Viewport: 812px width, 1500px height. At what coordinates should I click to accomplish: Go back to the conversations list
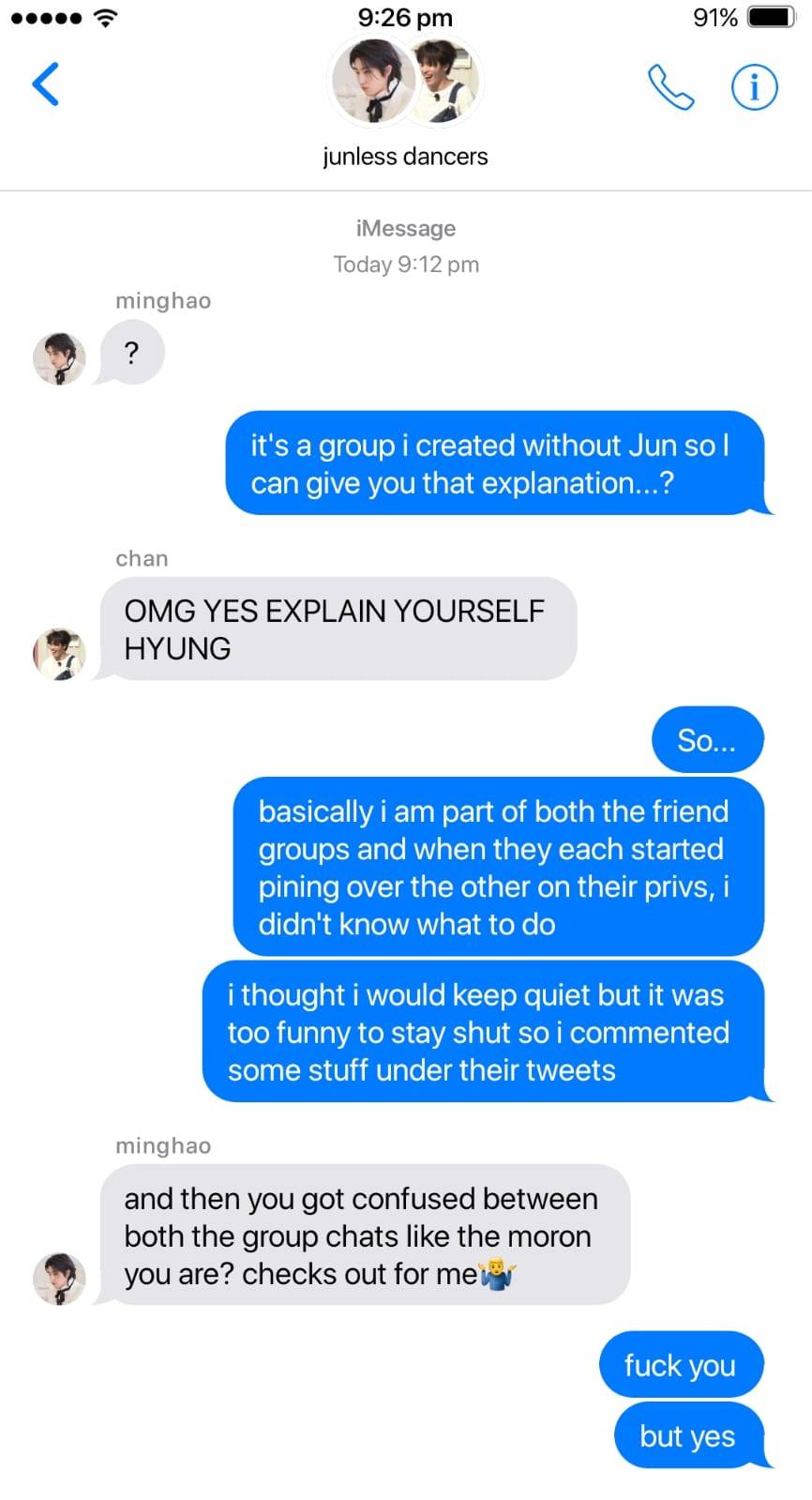click(x=45, y=84)
